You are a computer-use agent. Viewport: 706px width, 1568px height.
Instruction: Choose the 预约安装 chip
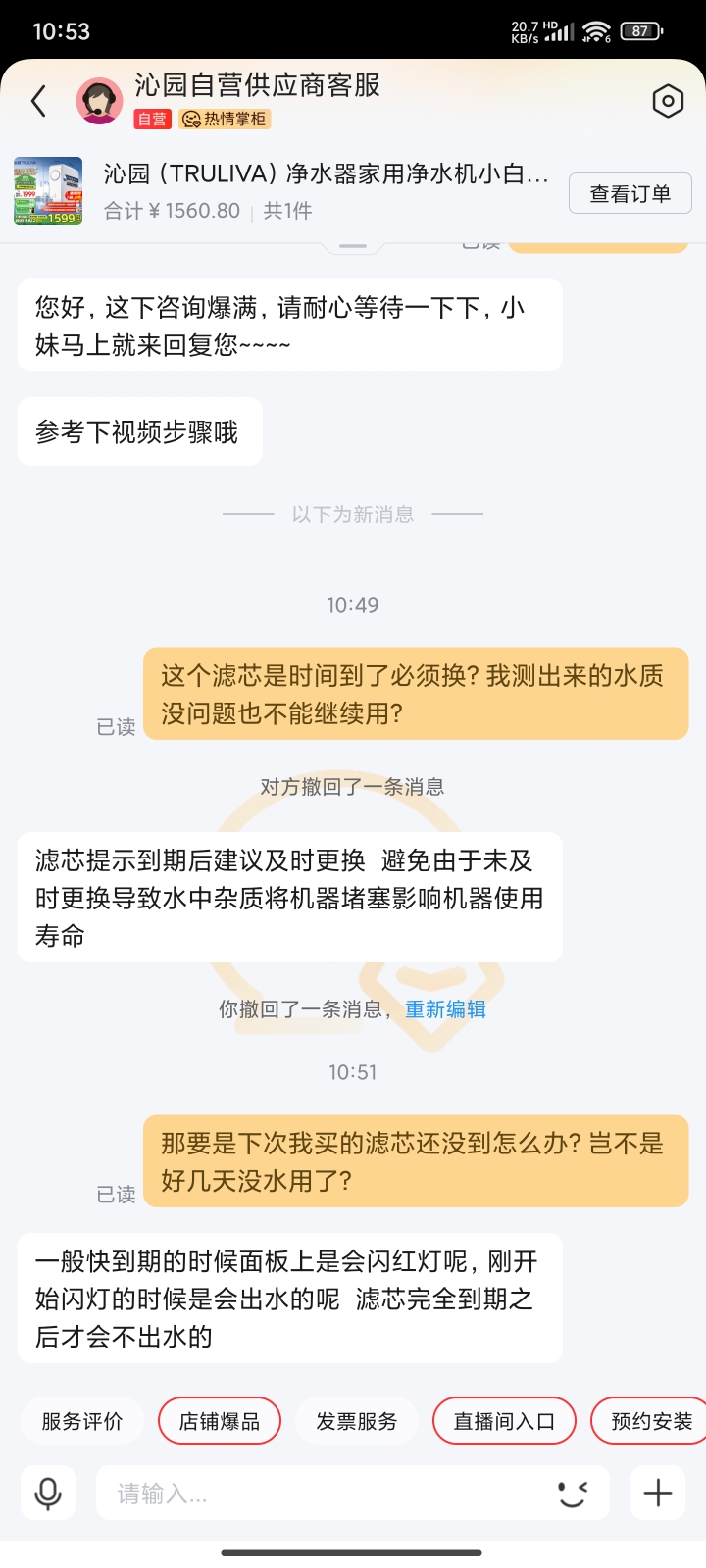[x=651, y=1421]
